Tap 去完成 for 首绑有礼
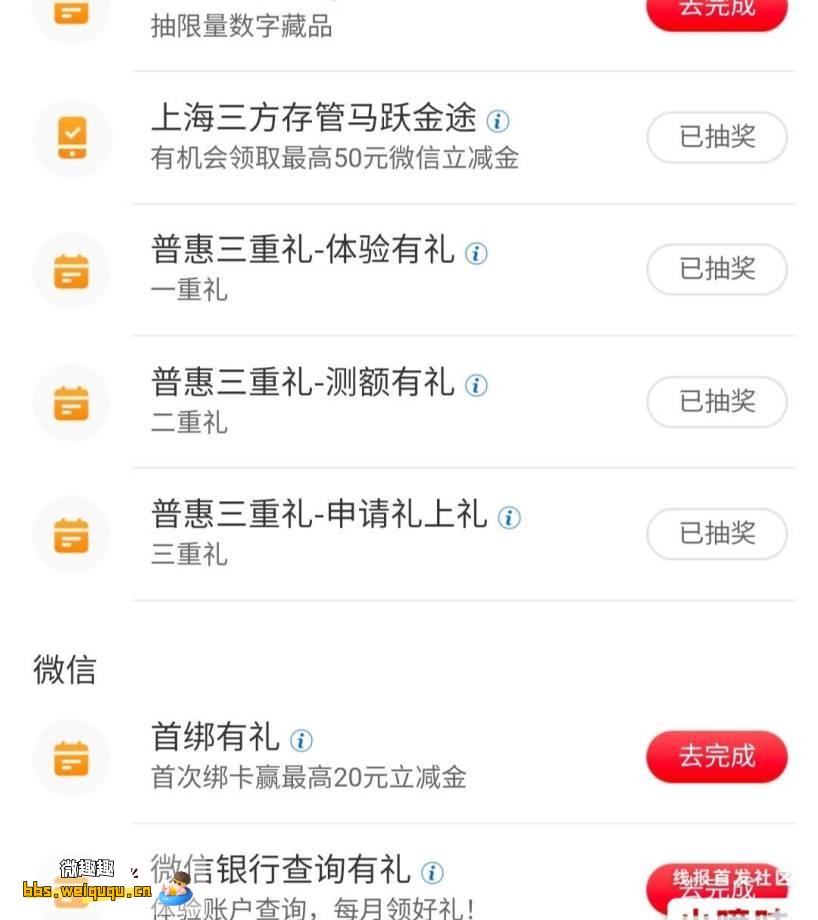Image resolution: width=818 pixels, height=920 pixels. click(x=717, y=756)
